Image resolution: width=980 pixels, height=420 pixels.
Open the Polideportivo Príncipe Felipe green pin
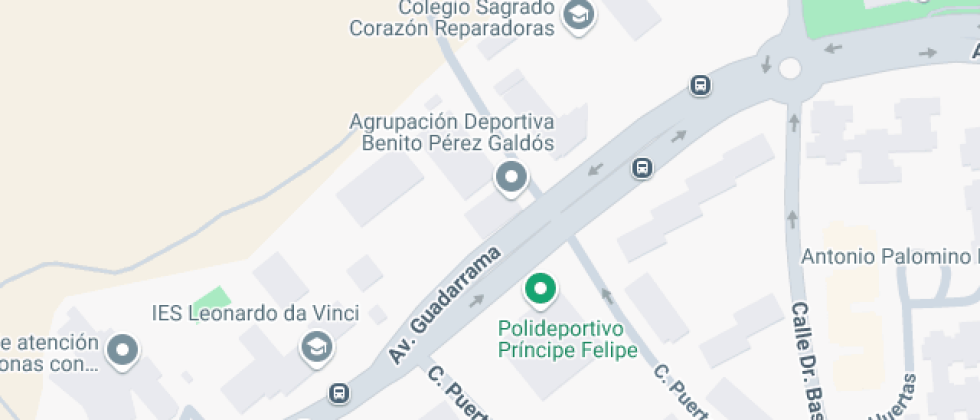[541, 291]
